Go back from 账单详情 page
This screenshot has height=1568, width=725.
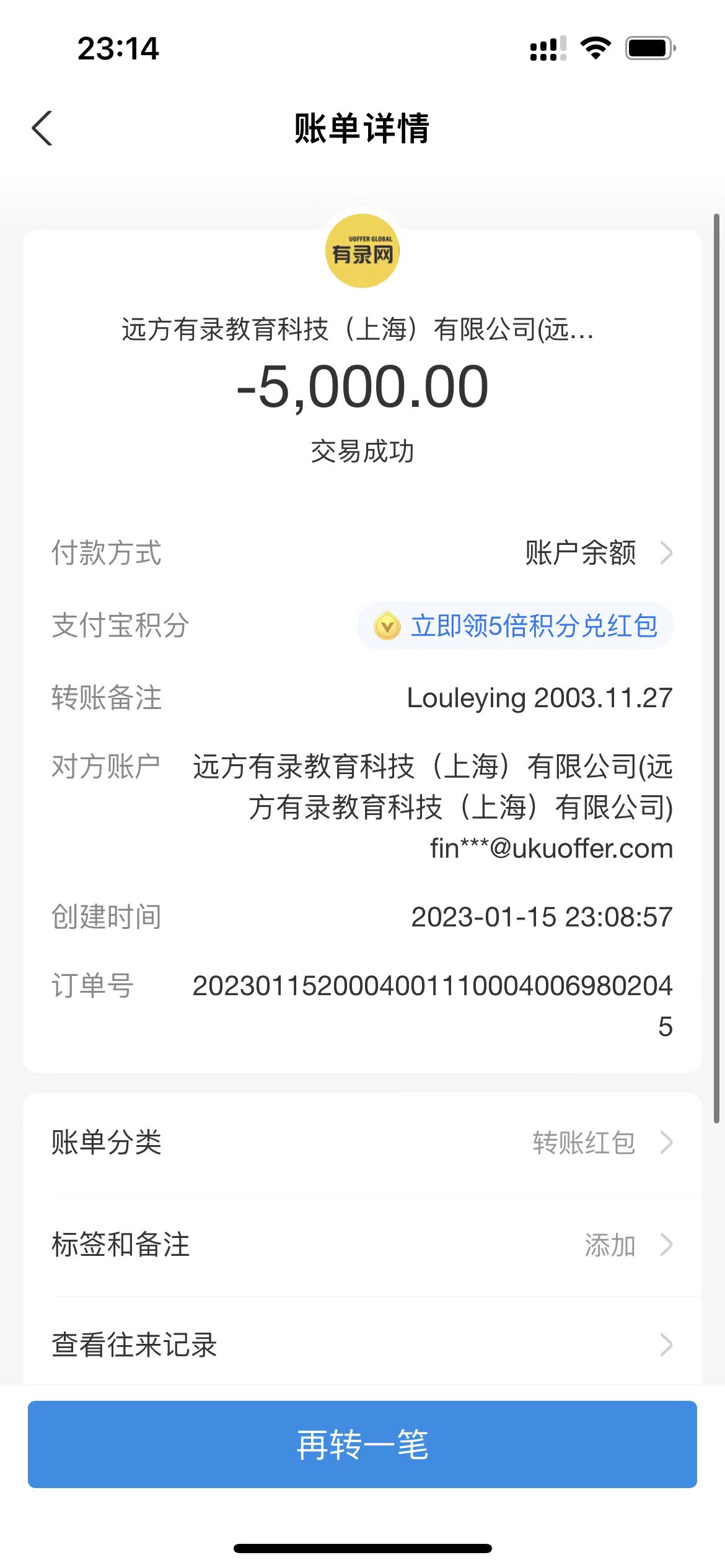[42, 129]
